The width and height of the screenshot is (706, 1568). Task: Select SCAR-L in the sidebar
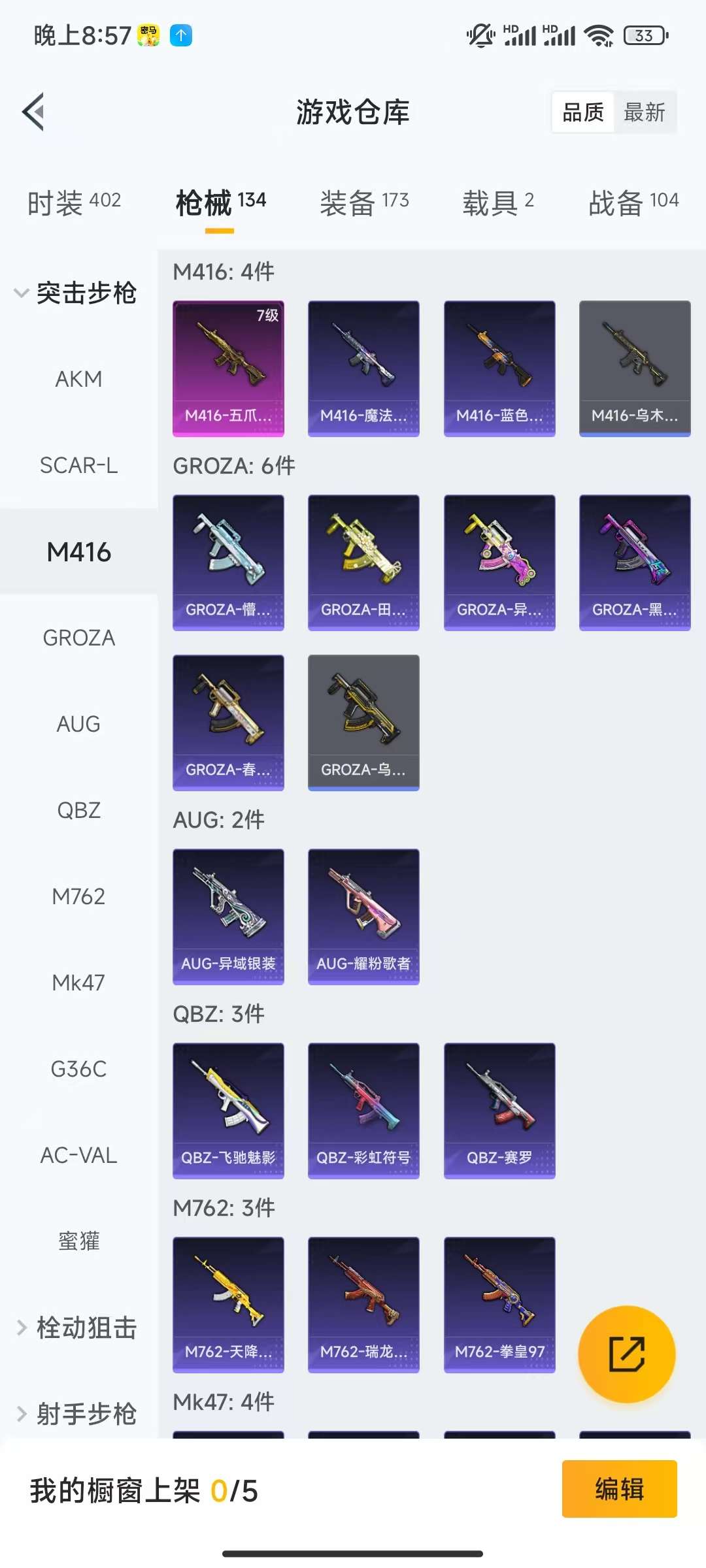[x=78, y=465]
